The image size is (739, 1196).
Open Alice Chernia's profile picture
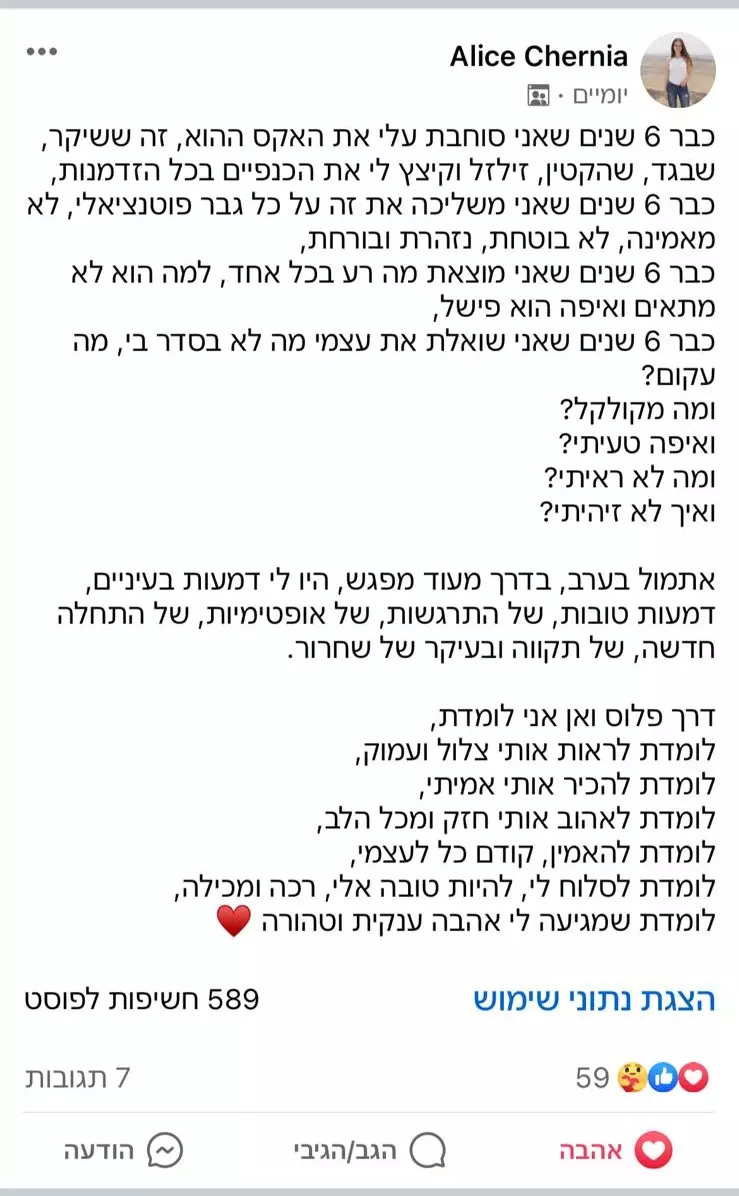point(678,70)
